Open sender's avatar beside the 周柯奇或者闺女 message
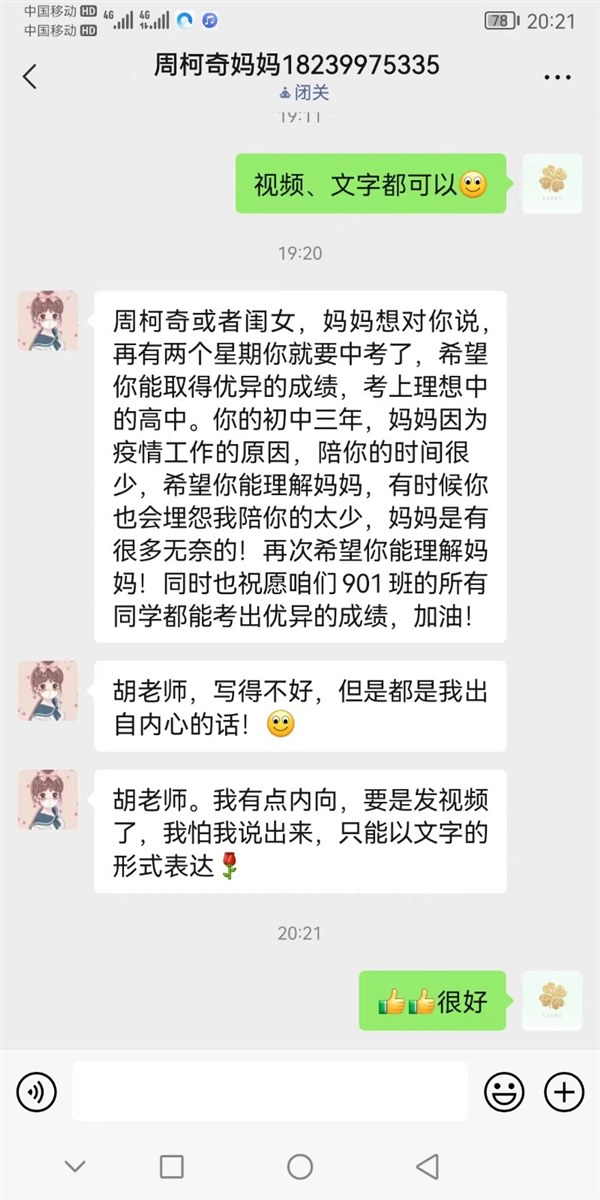Screen dimensions: 600x1200 tap(48, 321)
